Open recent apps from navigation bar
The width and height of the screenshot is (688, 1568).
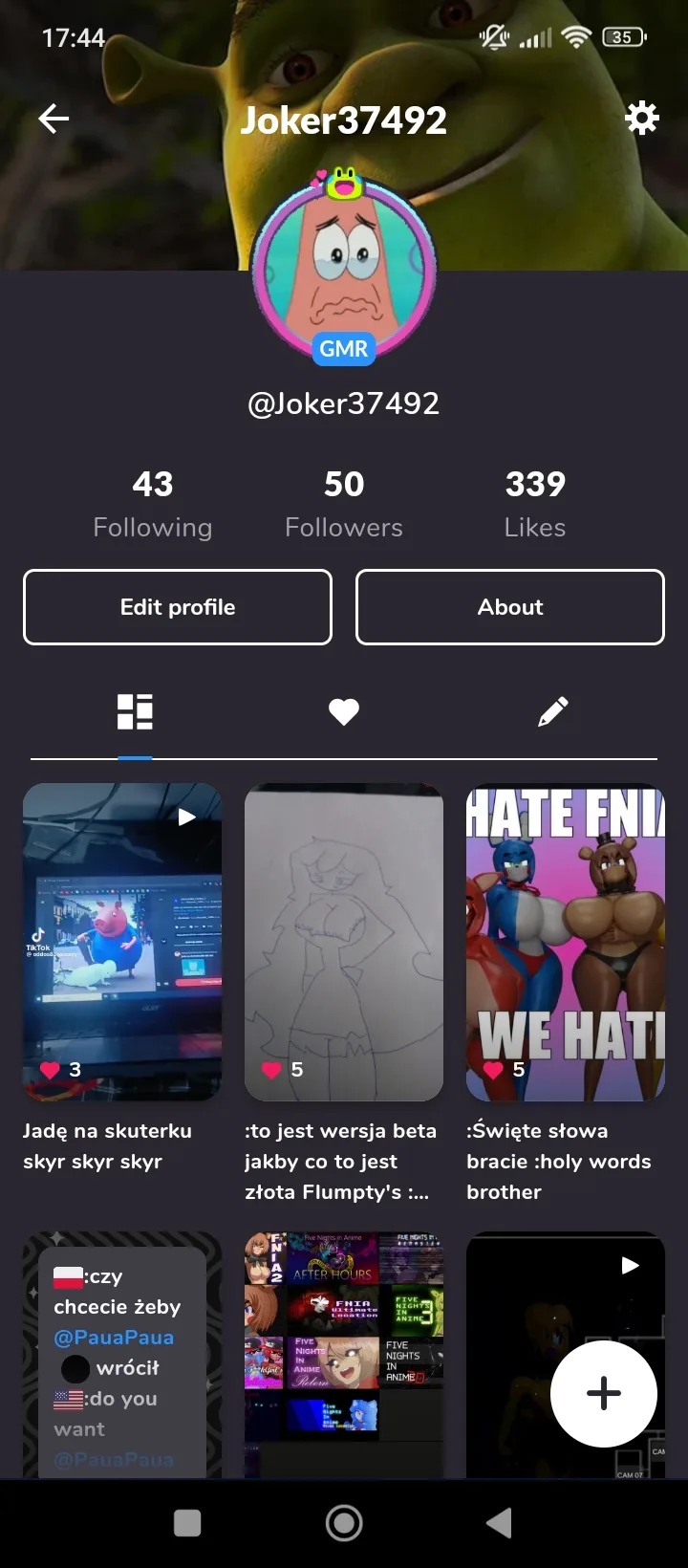point(187,1523)
